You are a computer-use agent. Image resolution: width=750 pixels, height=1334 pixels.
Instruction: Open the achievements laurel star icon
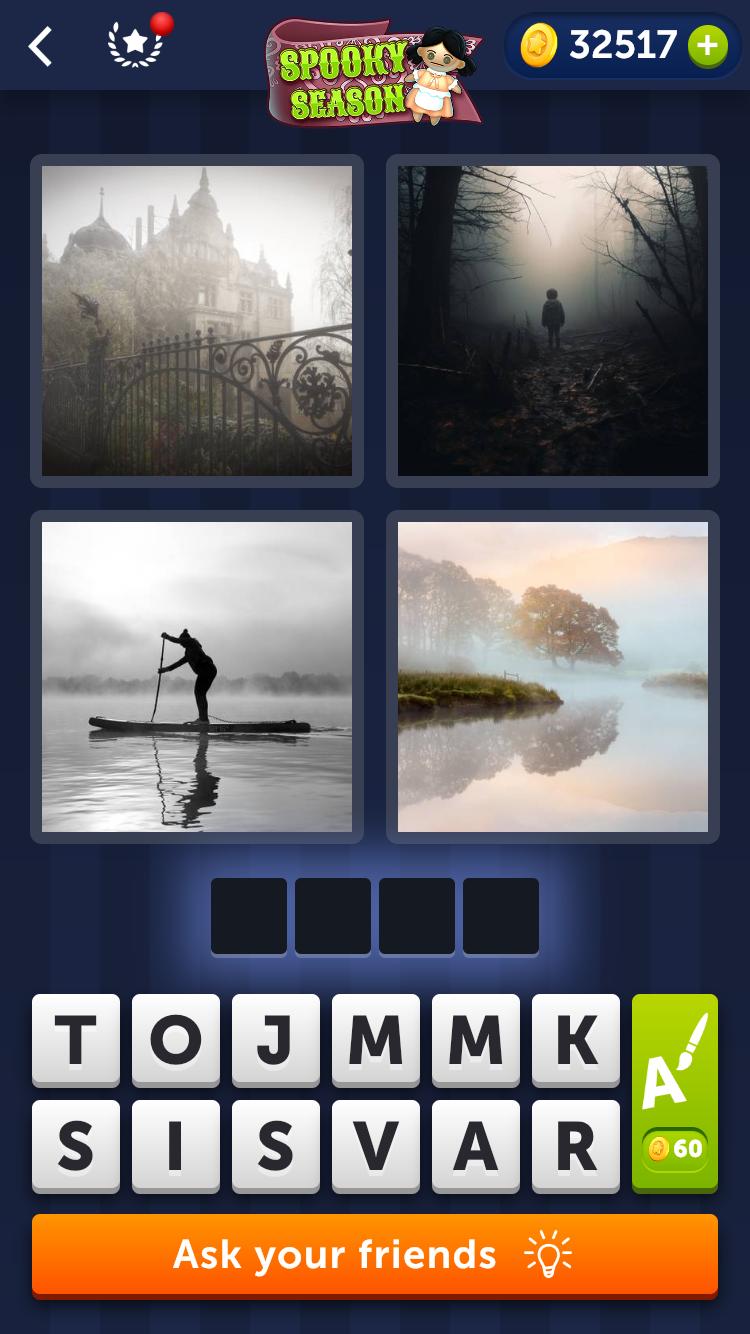coord(136,45)
